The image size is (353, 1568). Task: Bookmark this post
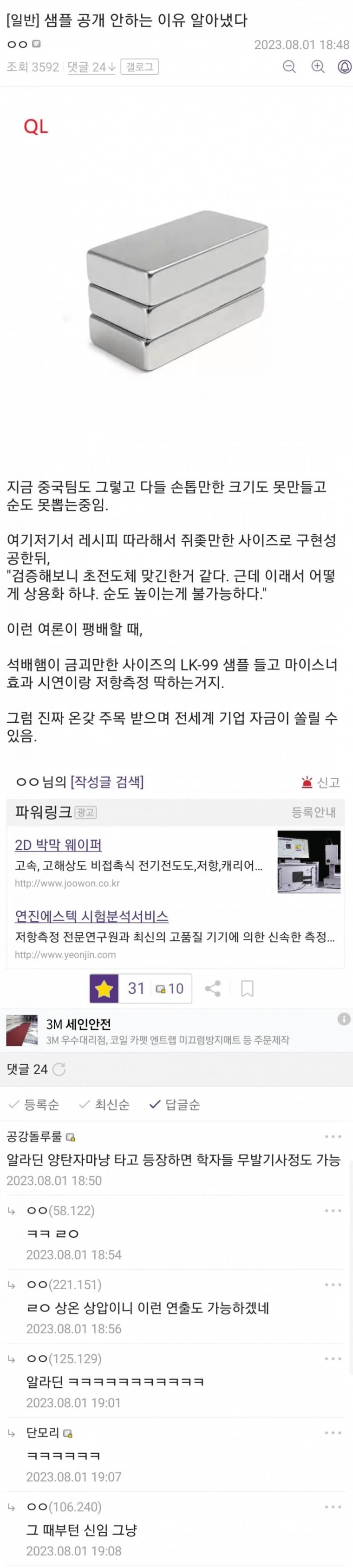(247, 989)
